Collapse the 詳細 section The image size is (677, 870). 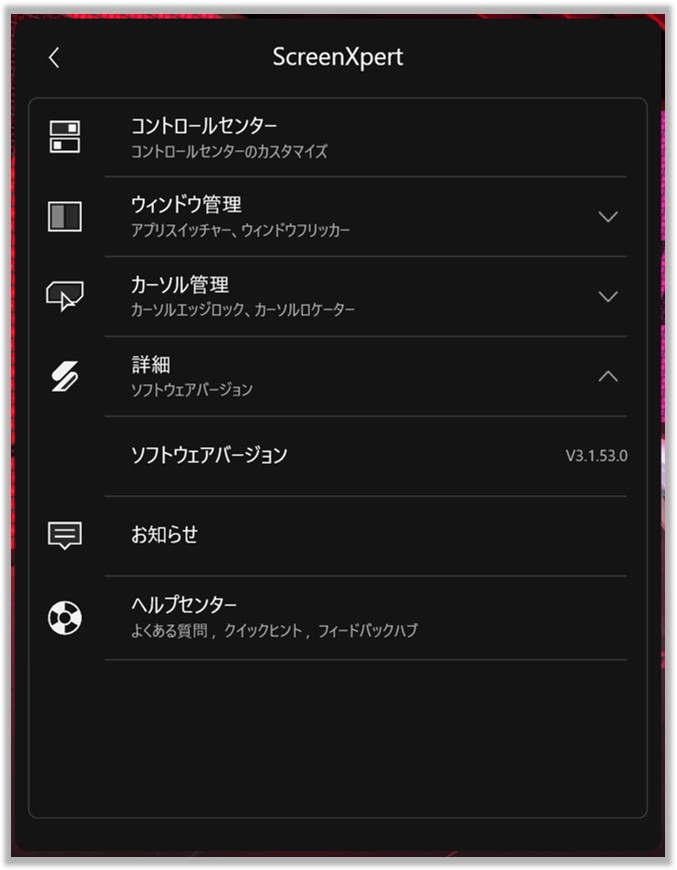607,377
